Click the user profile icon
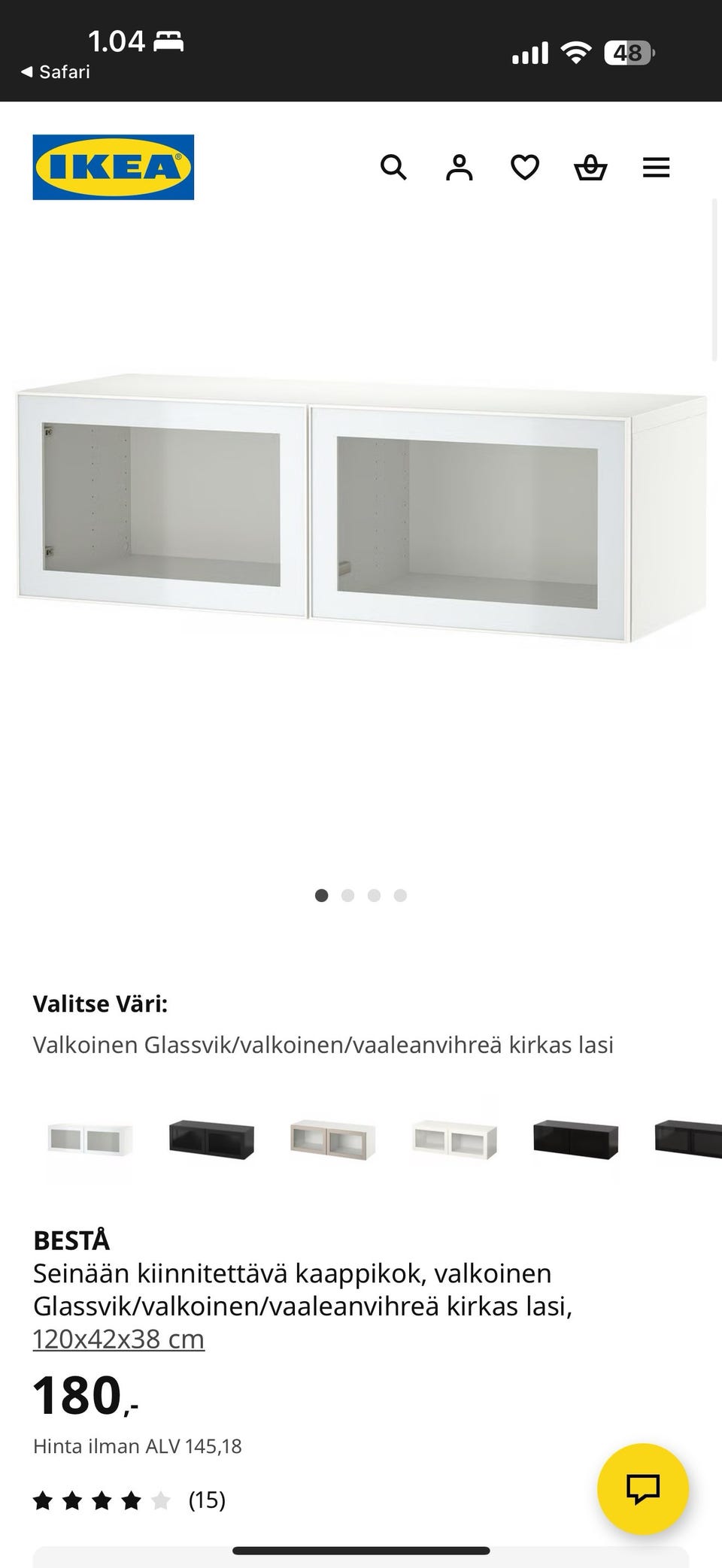 coord(460,168)
